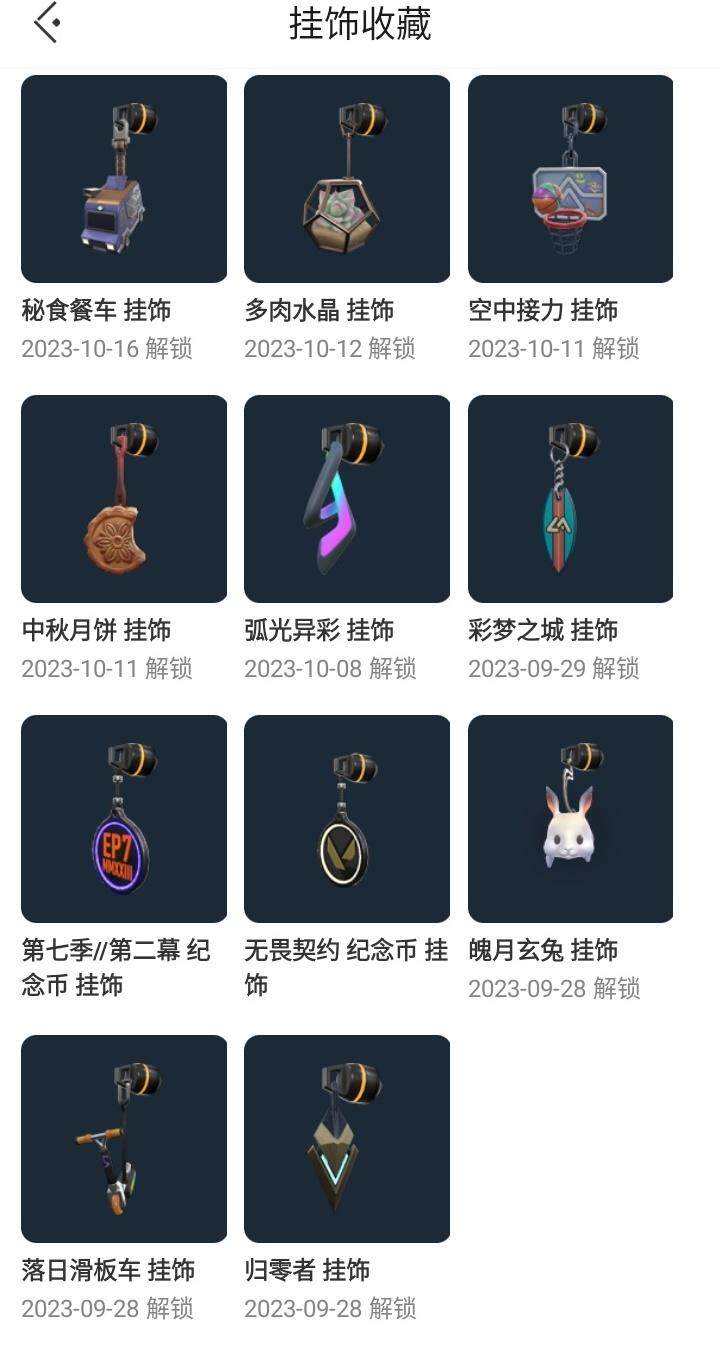Go back from 挂饰收藏 page
720x1349 pixels.
click(x=47, y=23)
